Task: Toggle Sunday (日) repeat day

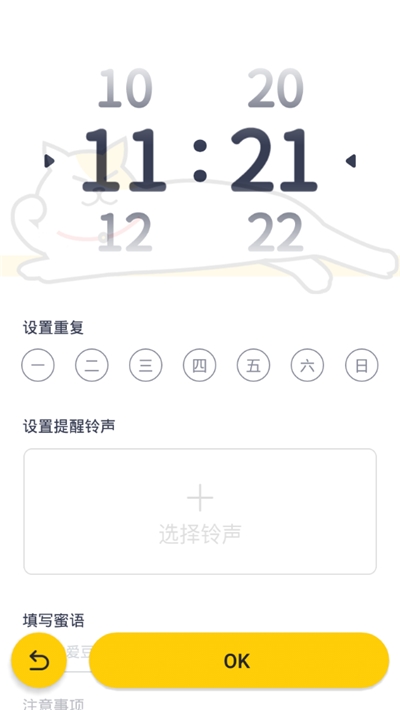Action: (x=361, y=365)
